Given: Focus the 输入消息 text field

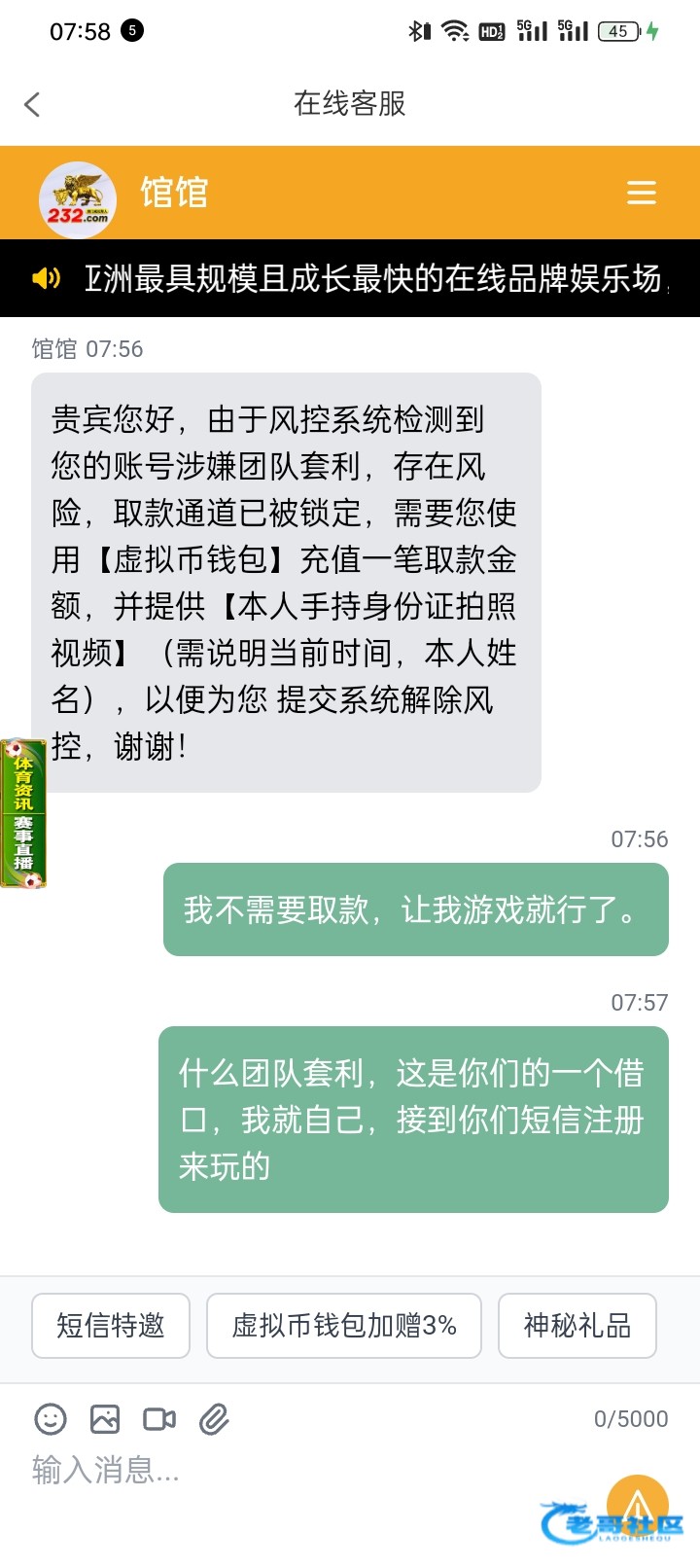Looking at the screenshot, I should (292, 1470).
